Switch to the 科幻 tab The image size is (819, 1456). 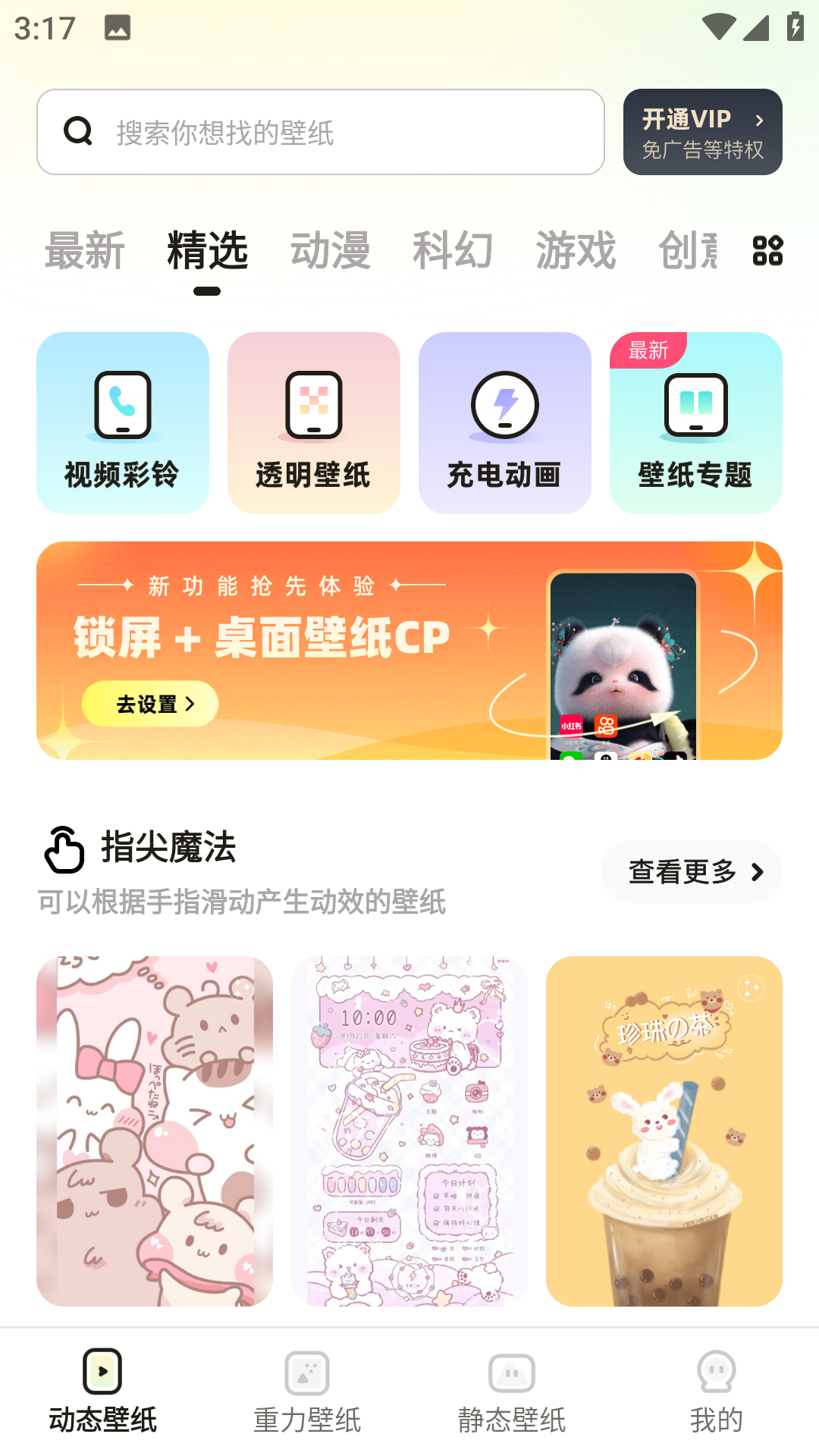(453, 251)
